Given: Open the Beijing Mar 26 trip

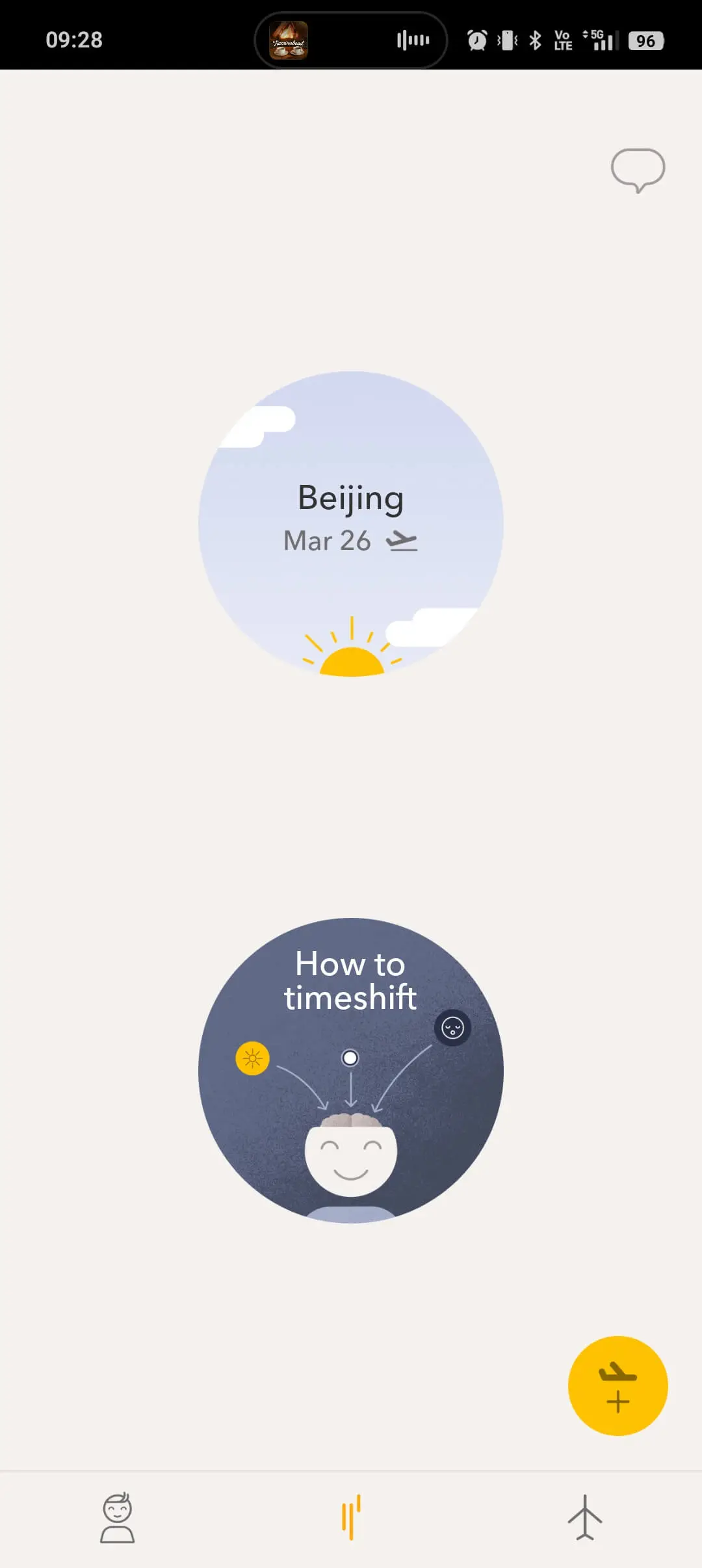Looking at the screenshot, I should [351, 523].
